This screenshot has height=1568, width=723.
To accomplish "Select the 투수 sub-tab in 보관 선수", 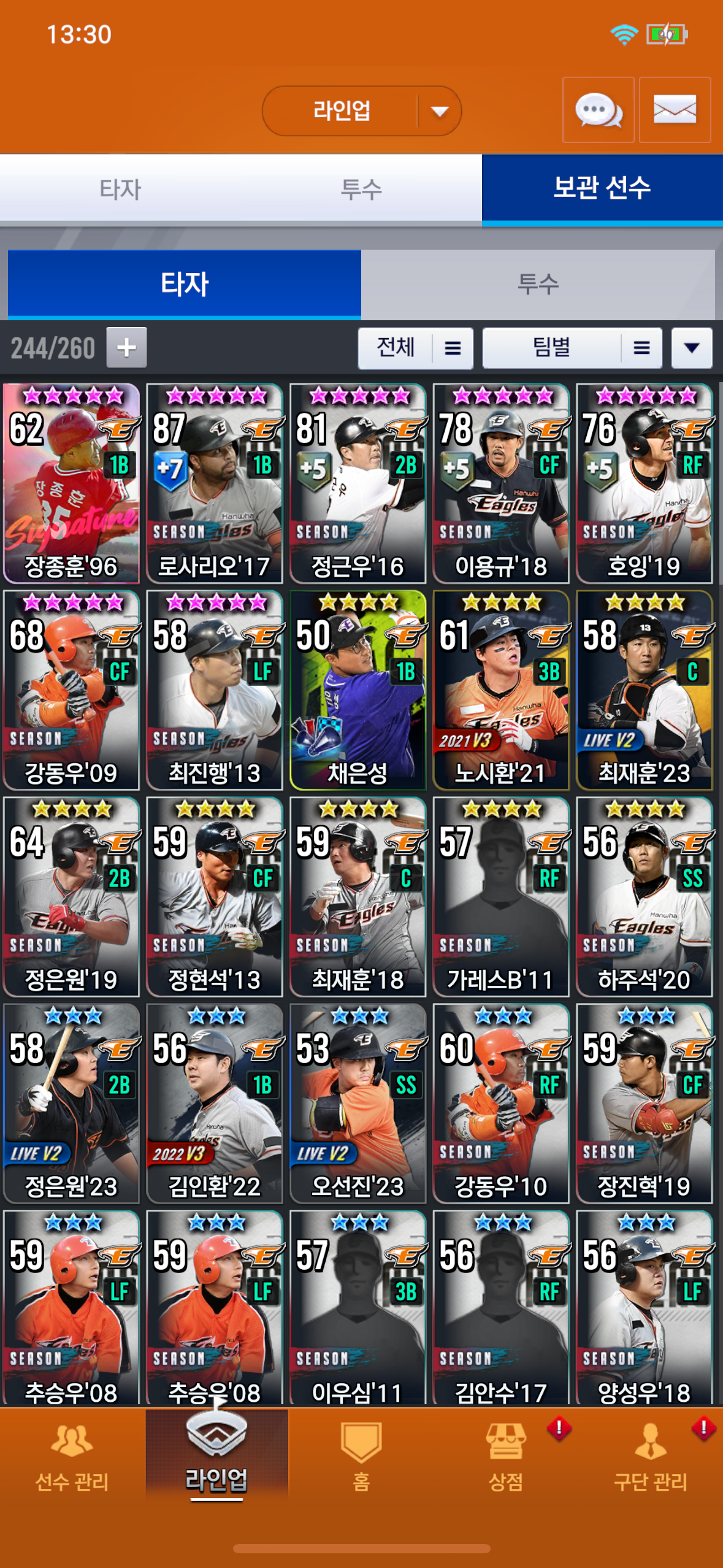I will (538, 284).
